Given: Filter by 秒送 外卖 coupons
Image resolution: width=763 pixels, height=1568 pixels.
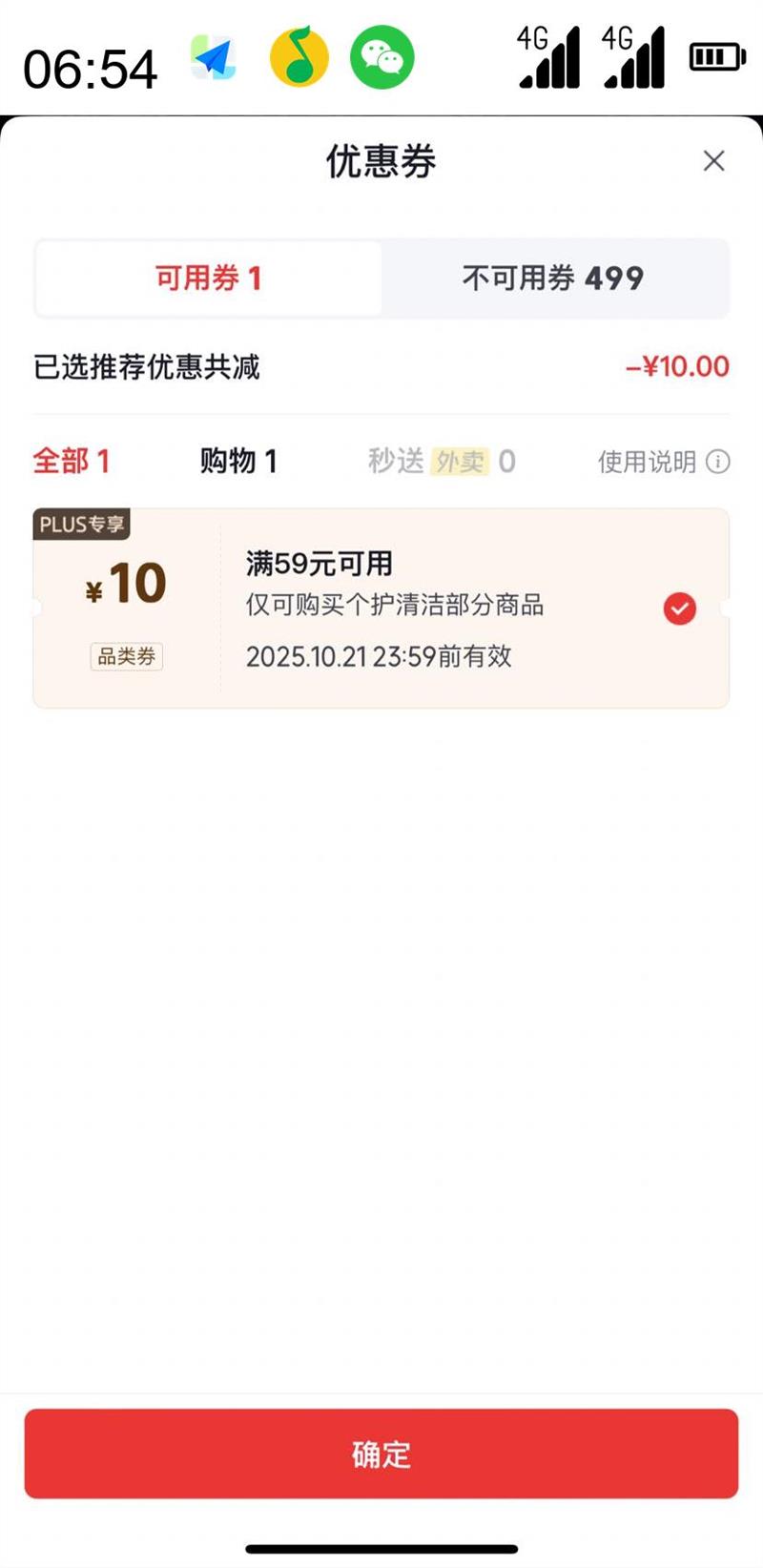Looking at the screenshot, I should point(442,462).
